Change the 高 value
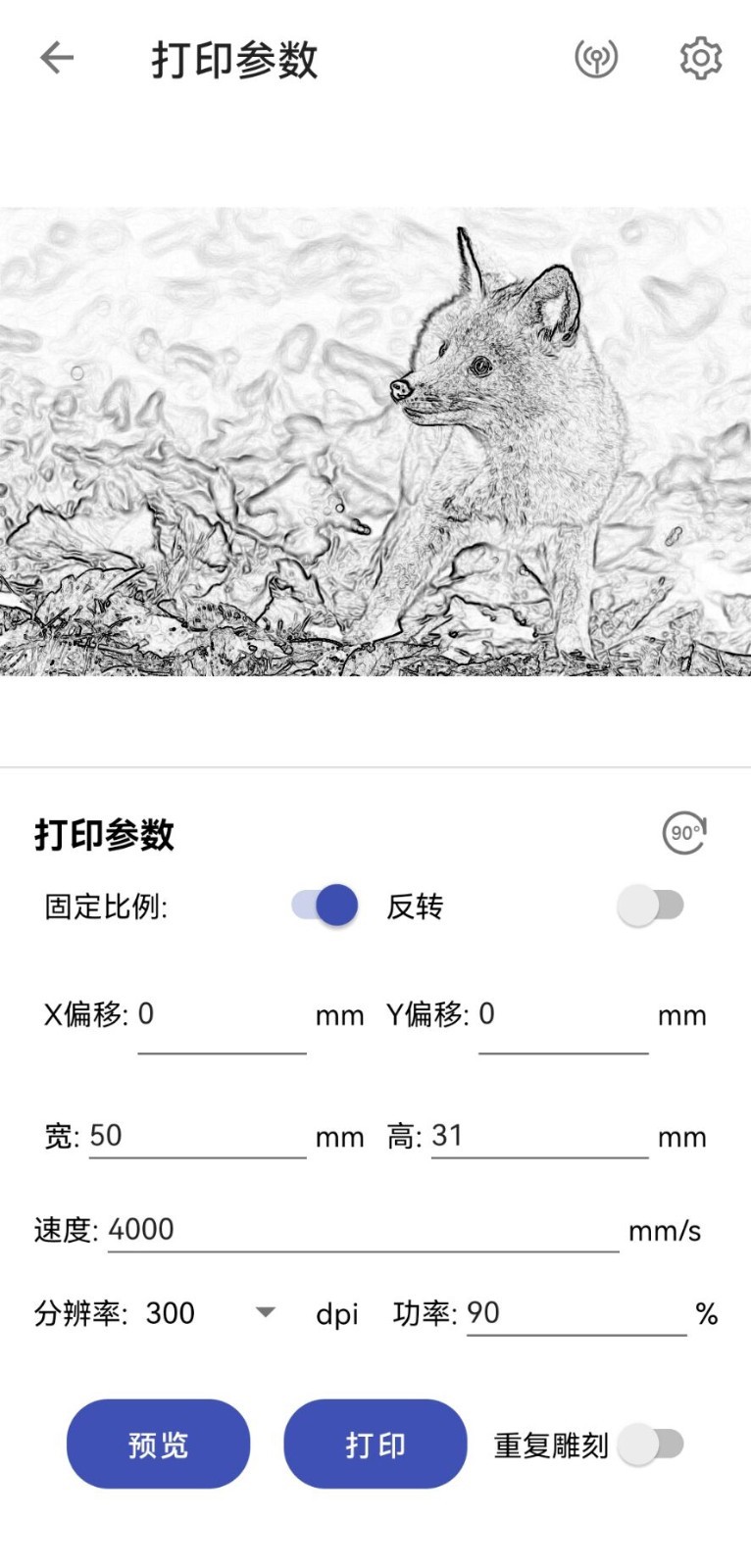The height and width of the screenshot is (1568, 751). [539, 1136]
